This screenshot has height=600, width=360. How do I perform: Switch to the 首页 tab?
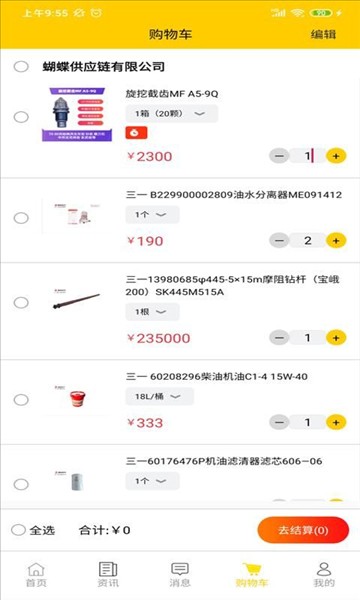pyautogui.click(x=36, y=574)
